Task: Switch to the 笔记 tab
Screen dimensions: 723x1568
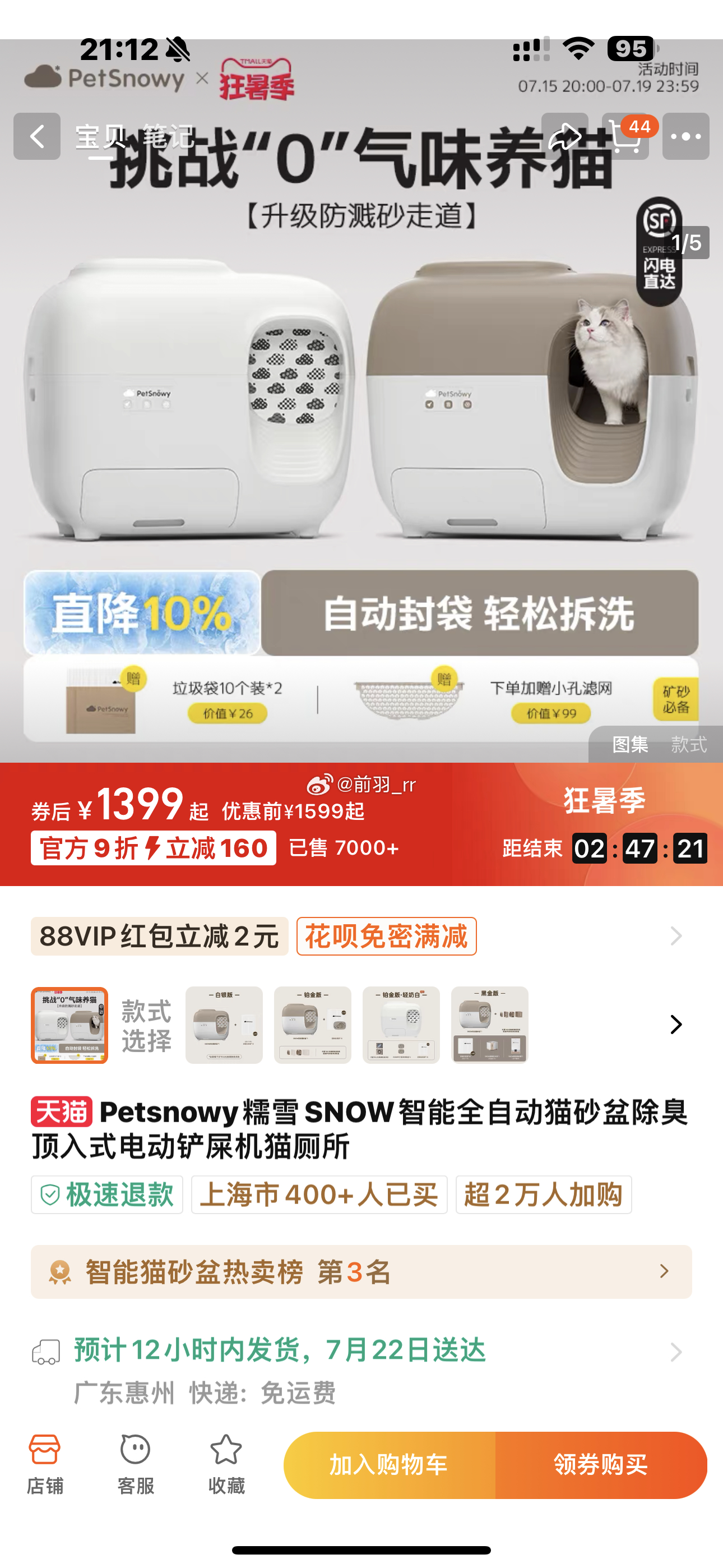Action: (169, 136)
